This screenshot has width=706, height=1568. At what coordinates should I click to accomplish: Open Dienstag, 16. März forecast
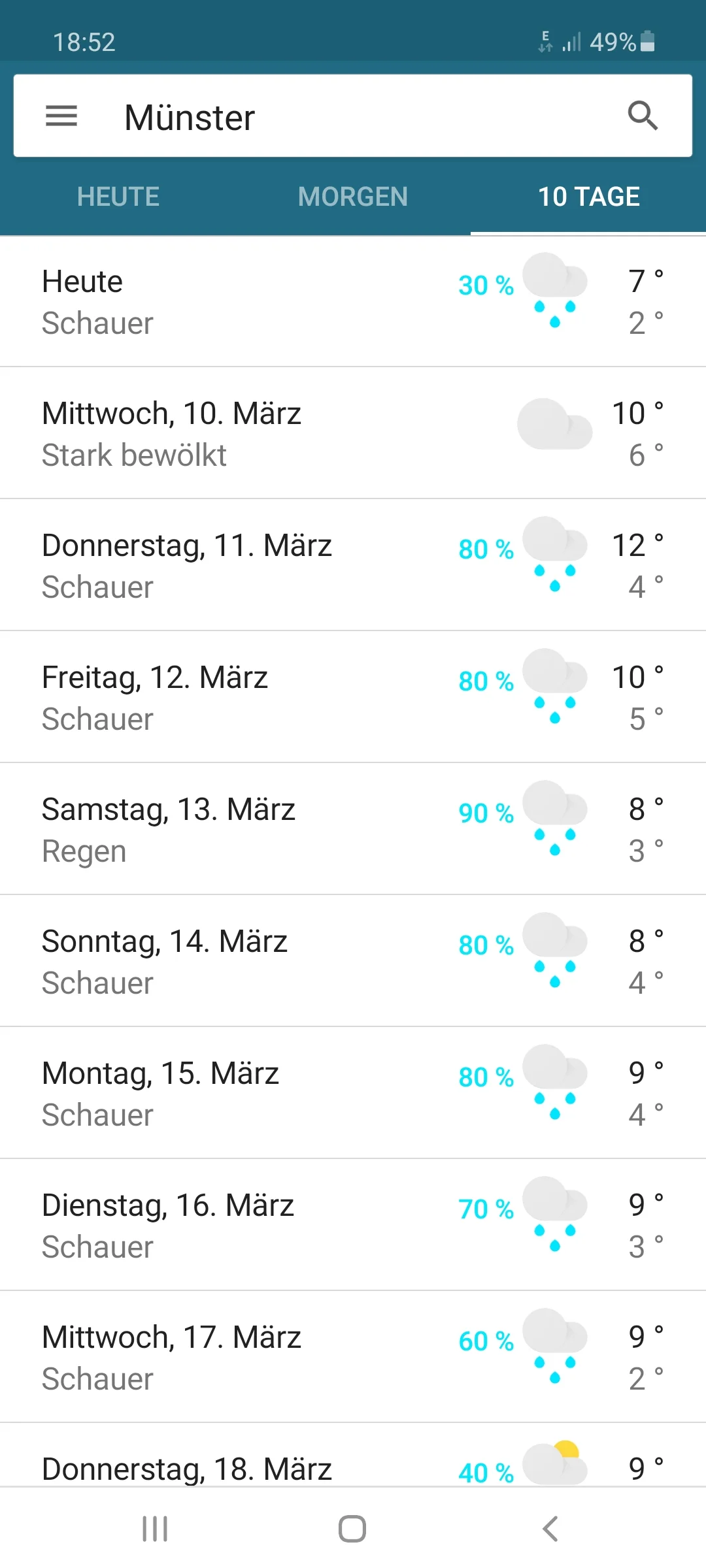click(x=353, y=1226)
